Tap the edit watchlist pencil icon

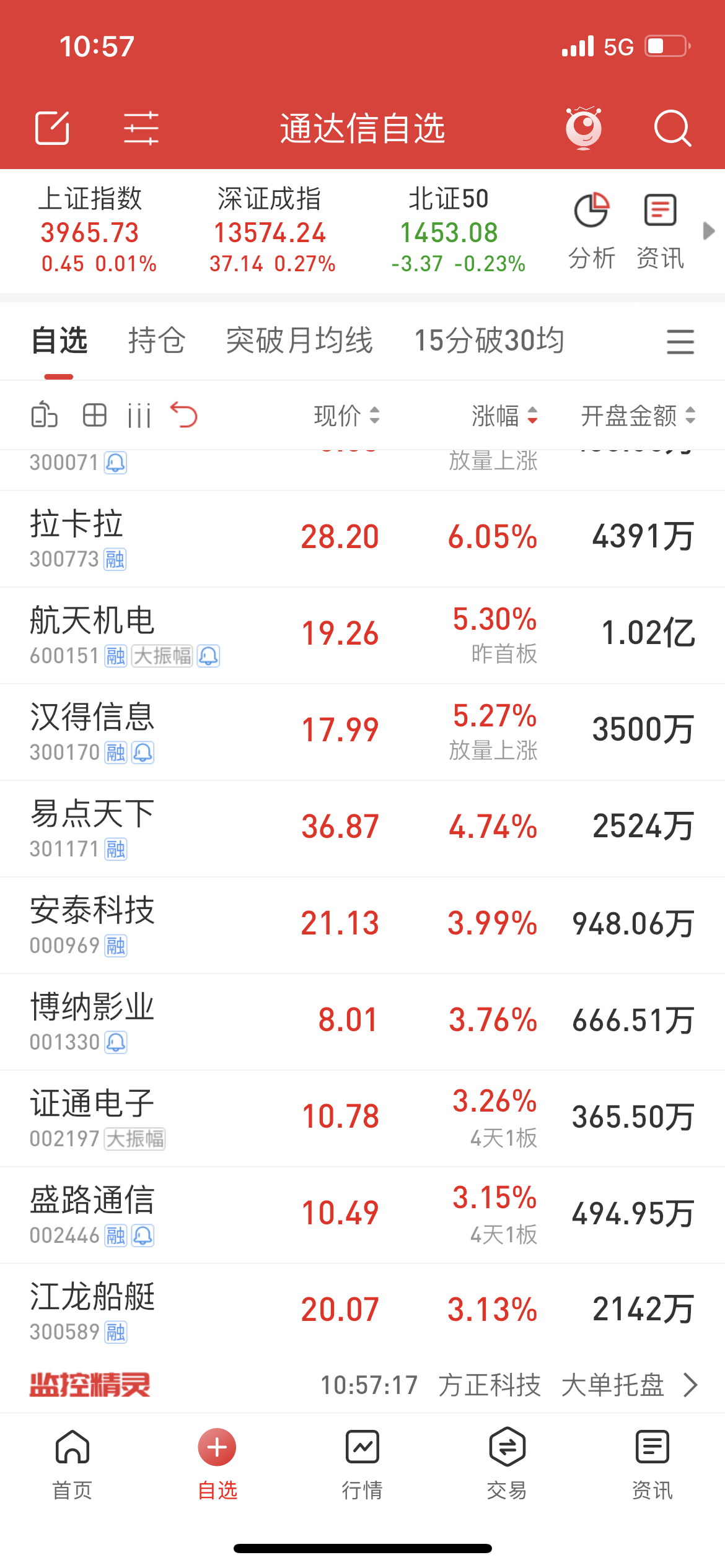(52, 128)
